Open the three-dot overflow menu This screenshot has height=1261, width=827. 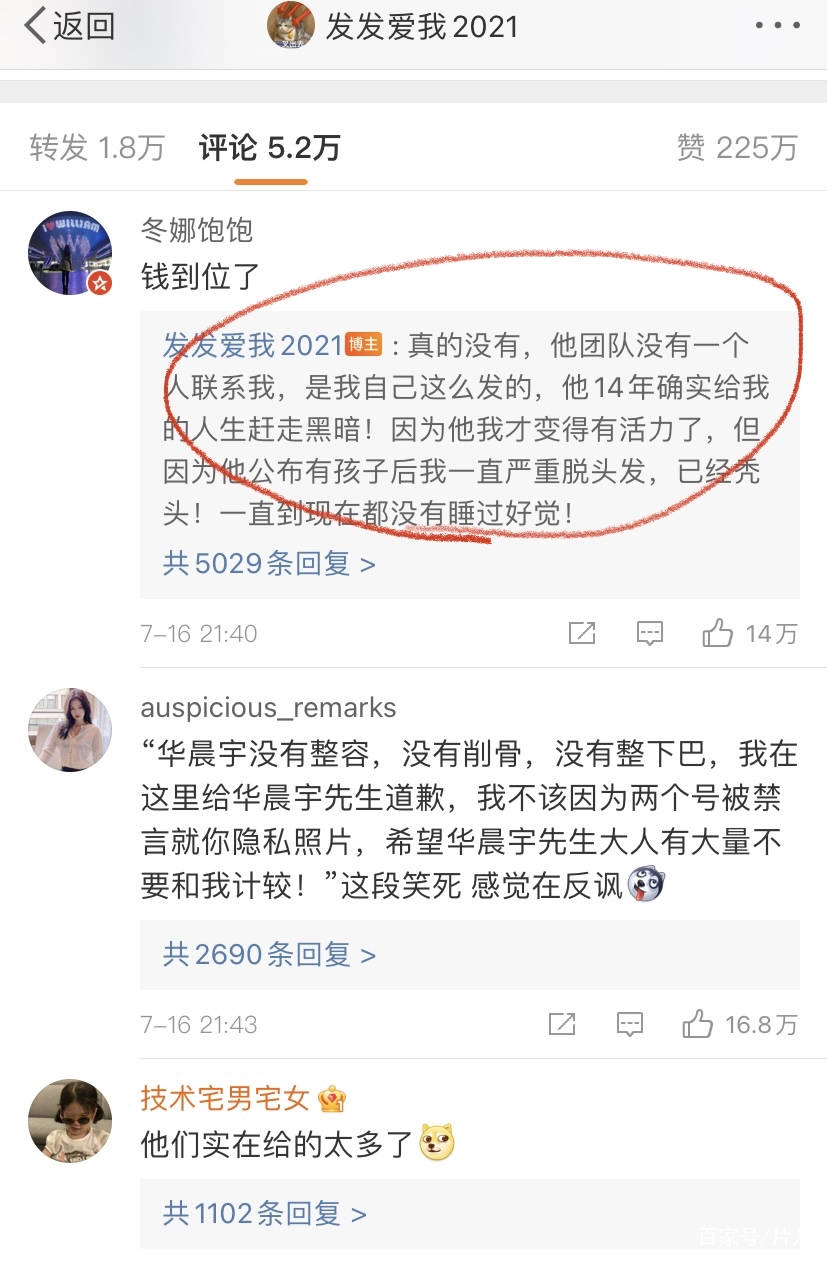click(777, 27)
